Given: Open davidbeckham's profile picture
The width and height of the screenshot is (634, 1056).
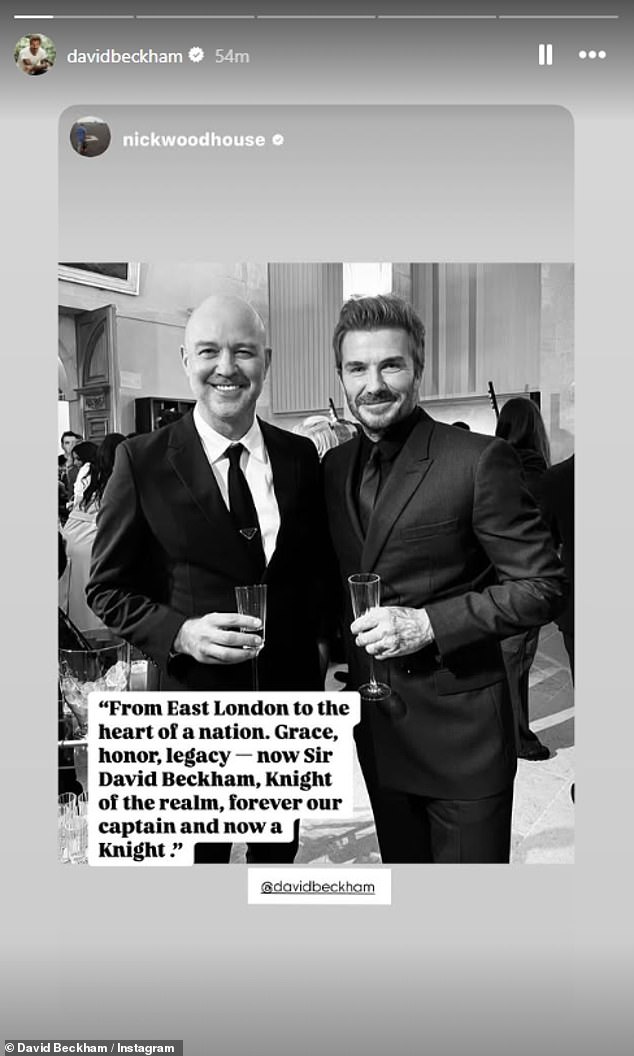Looking at the screenshot, I should tap(35, 55).
